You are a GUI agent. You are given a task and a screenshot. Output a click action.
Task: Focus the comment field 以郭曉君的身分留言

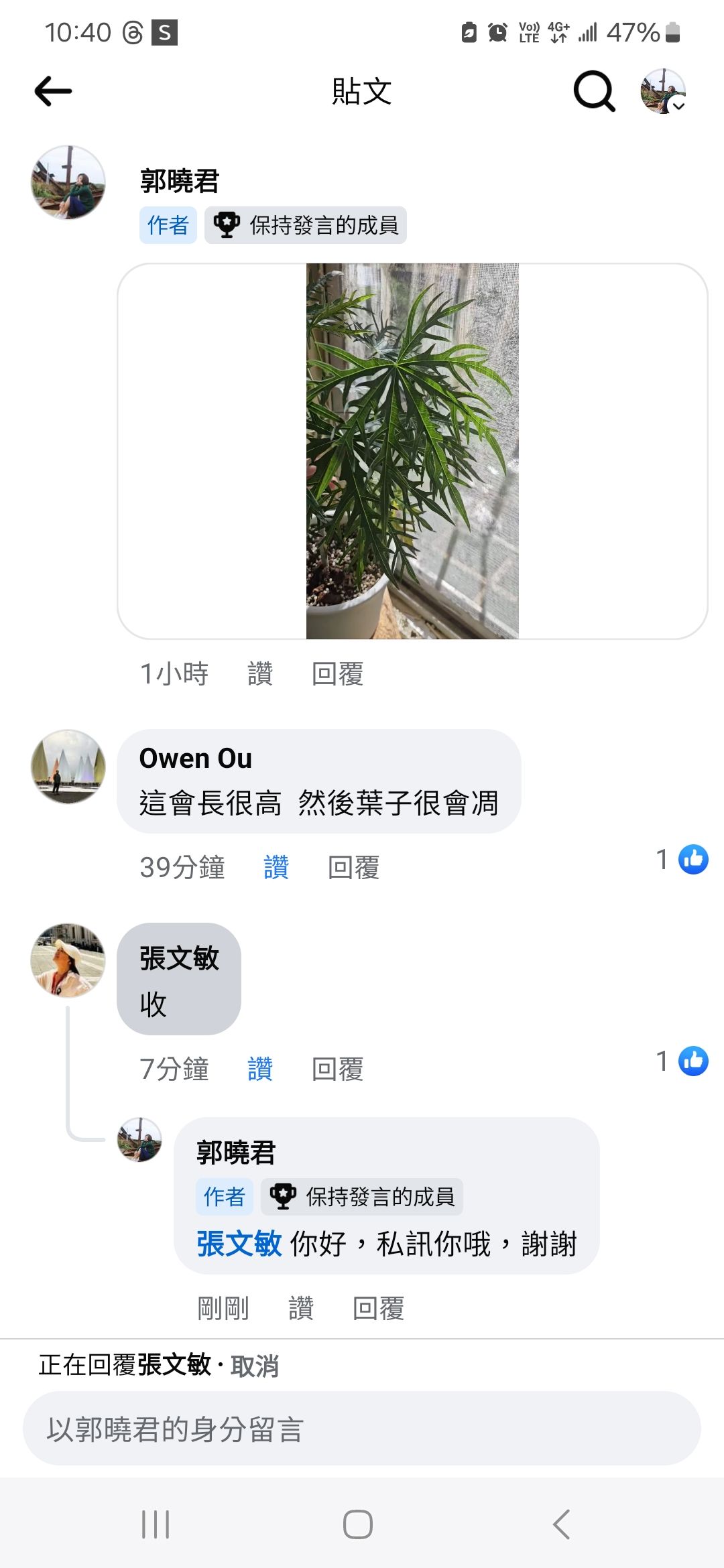[362, 1429]
